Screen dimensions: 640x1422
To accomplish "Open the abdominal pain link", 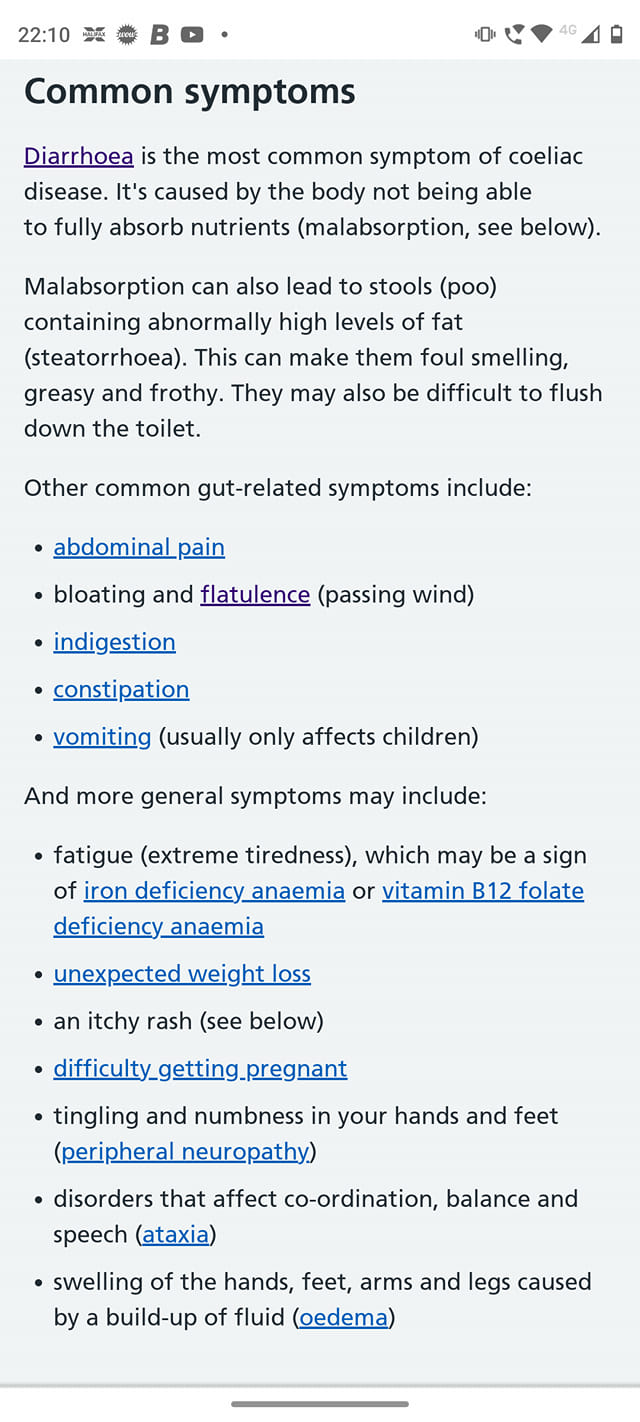I will (x=139, y=547).
